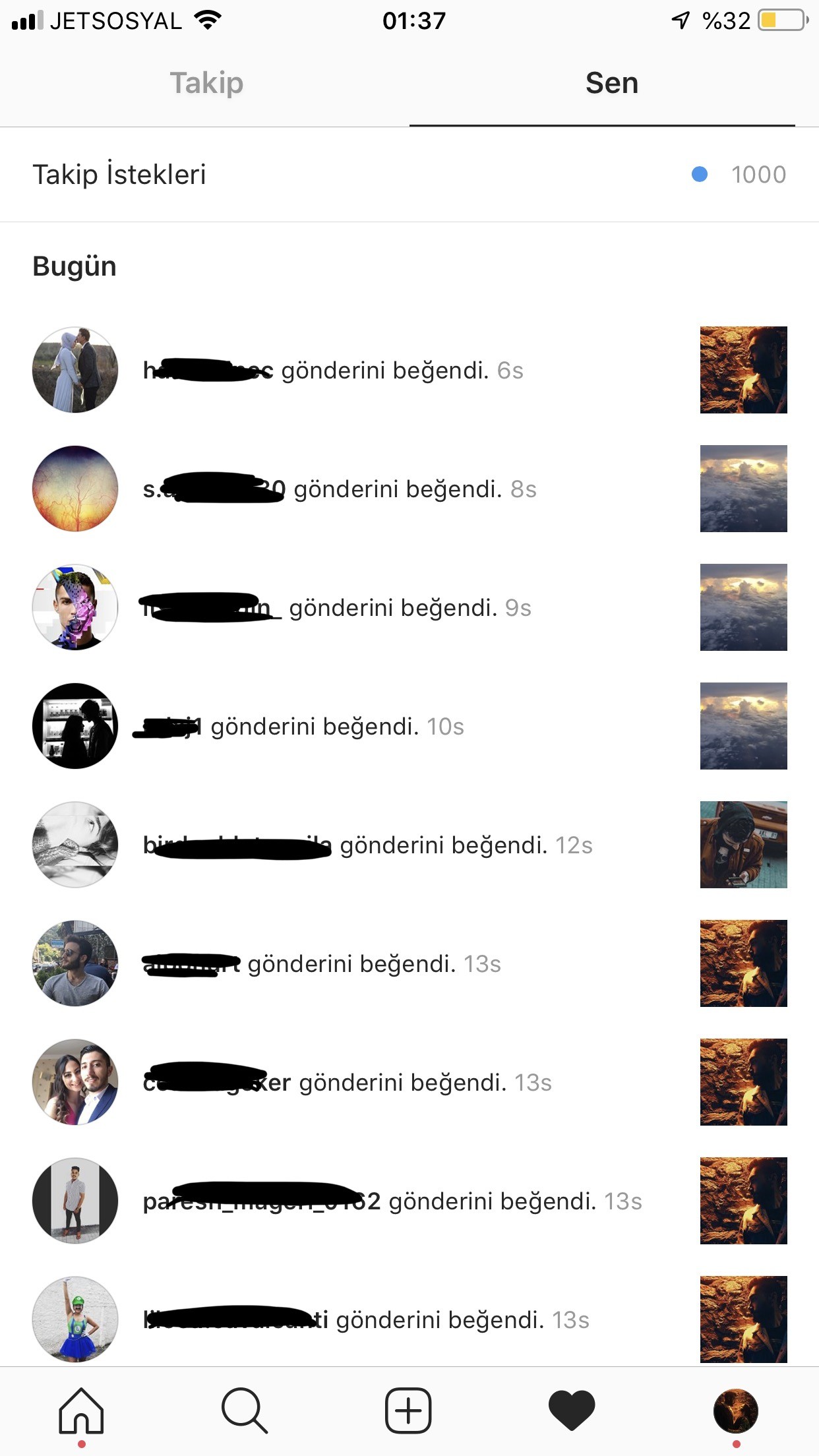
Task: Select the Sen tab
Action: pos(612,84)
